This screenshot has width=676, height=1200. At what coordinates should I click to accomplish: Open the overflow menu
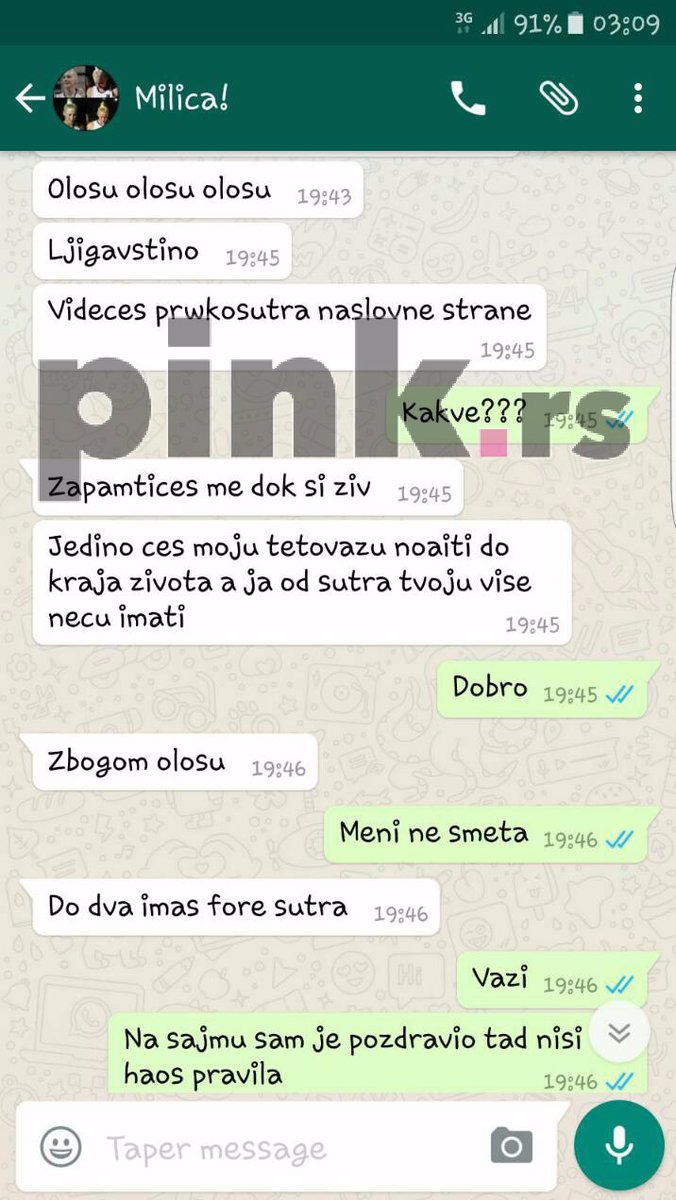(x=638, y=98)
